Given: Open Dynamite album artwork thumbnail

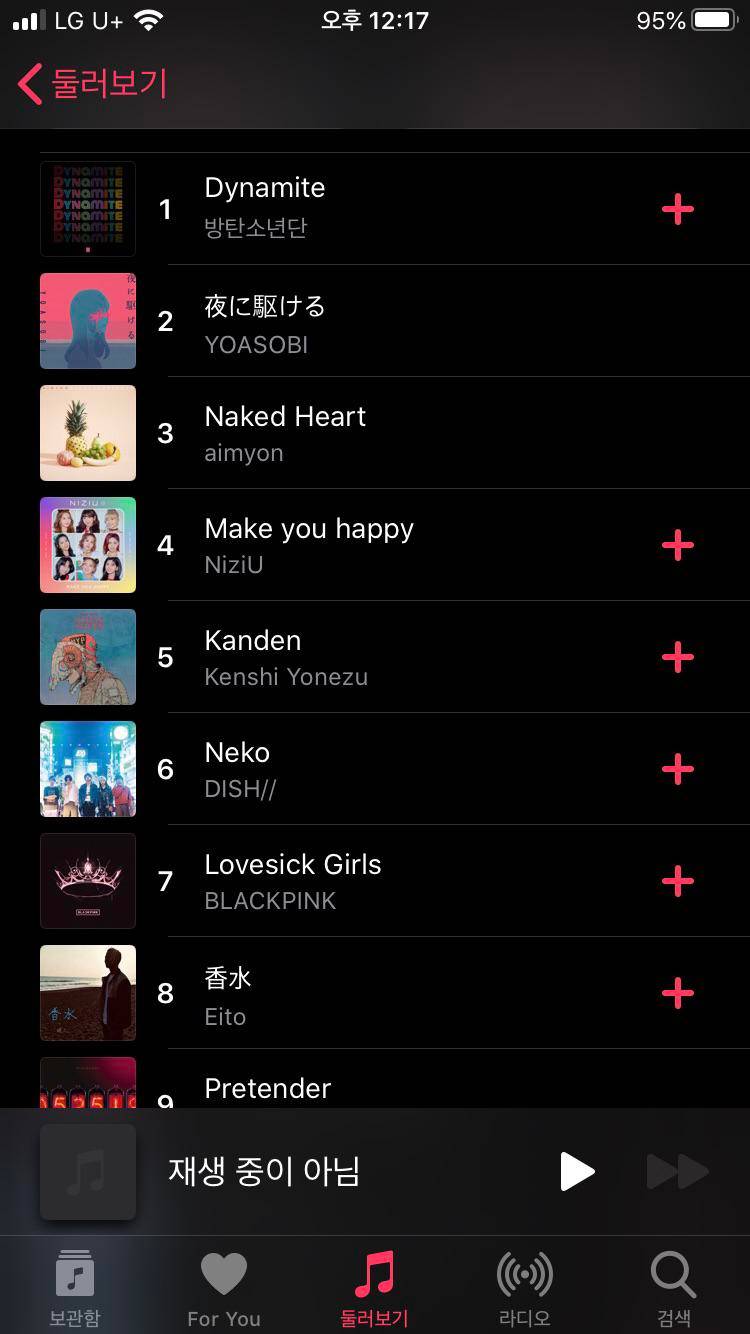Looking at the screenshot, I should coord(87,209).
